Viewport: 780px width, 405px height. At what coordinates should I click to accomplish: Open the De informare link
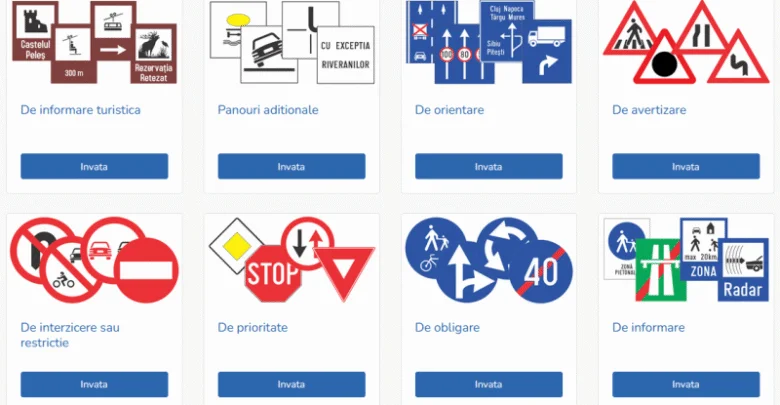click(x=648, y=327)
